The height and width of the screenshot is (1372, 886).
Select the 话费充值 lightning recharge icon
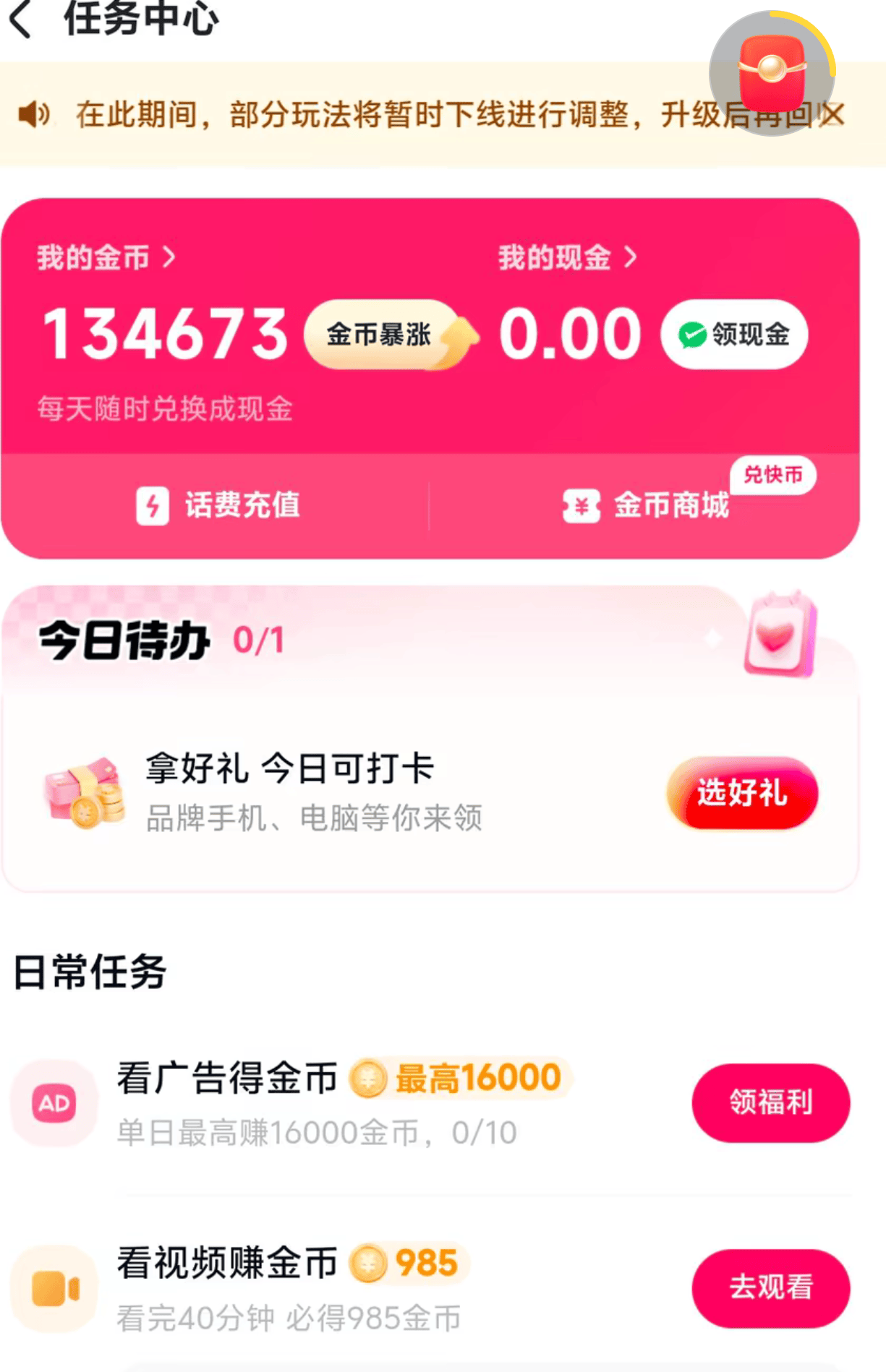(x=152, y=506)
